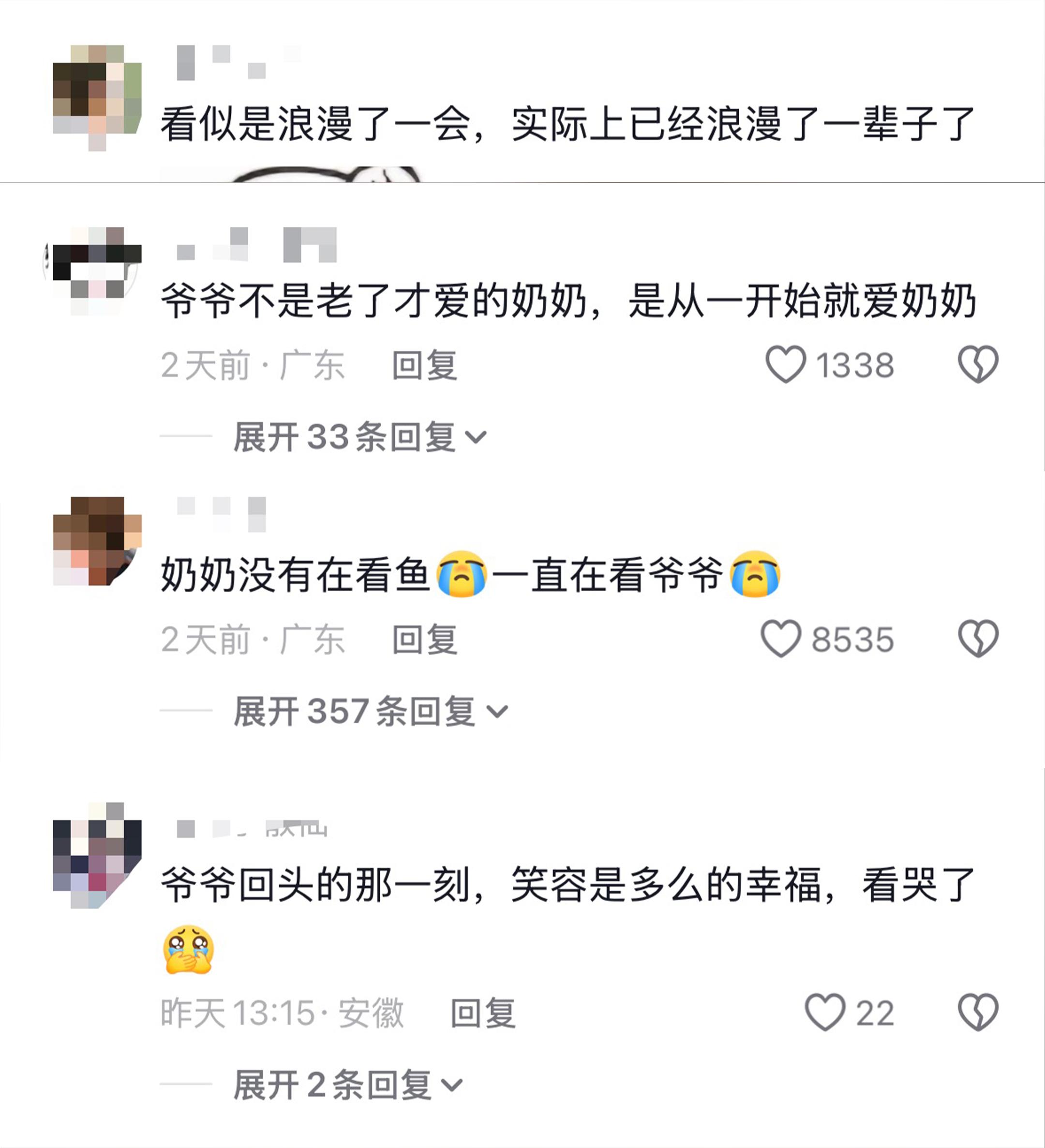Like the comment with 22 likes
This screenshot has height=1148, width=1045.
[x=824, y=1013]
